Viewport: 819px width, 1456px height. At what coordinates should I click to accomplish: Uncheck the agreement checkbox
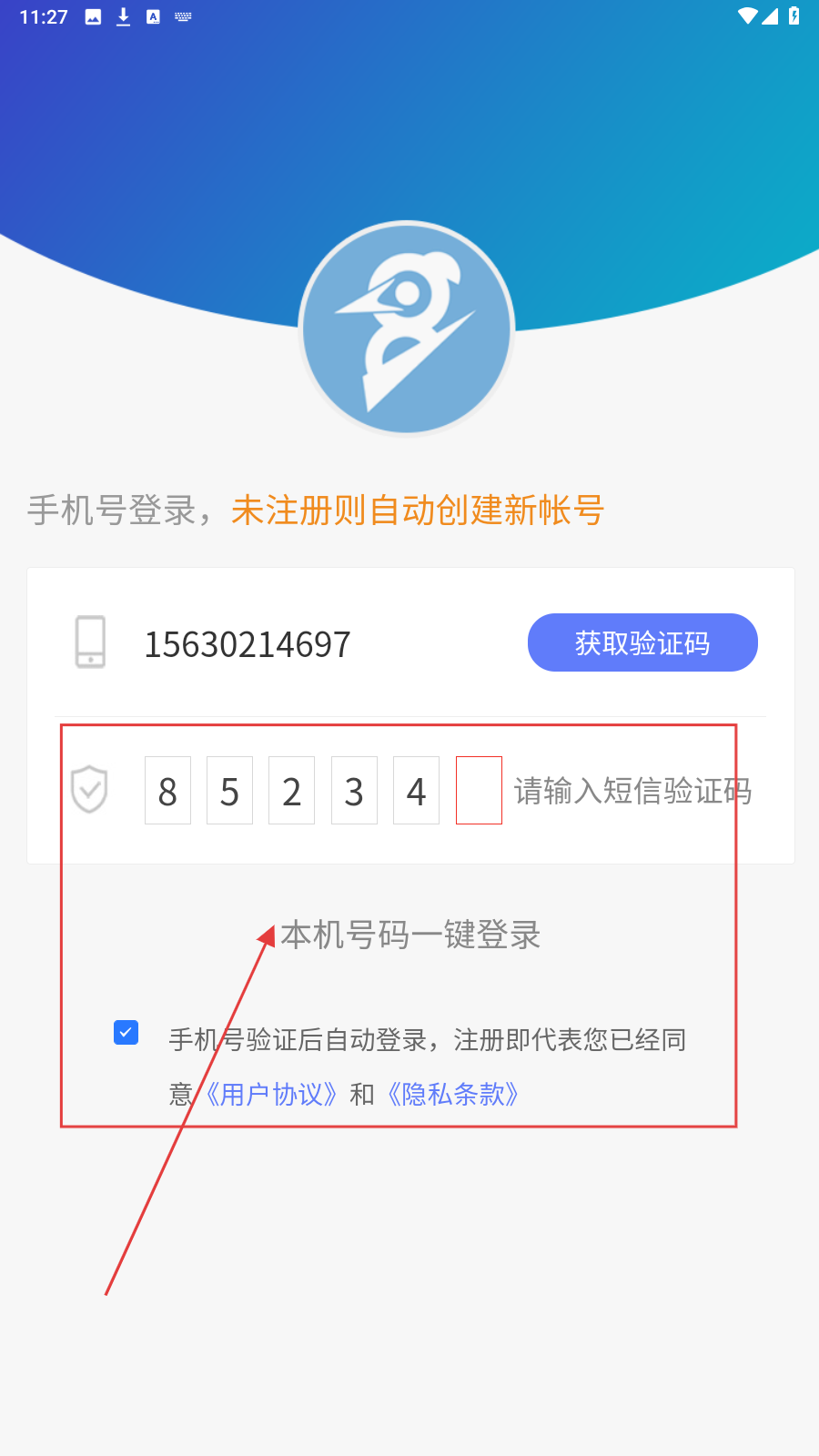[126, 1032]
